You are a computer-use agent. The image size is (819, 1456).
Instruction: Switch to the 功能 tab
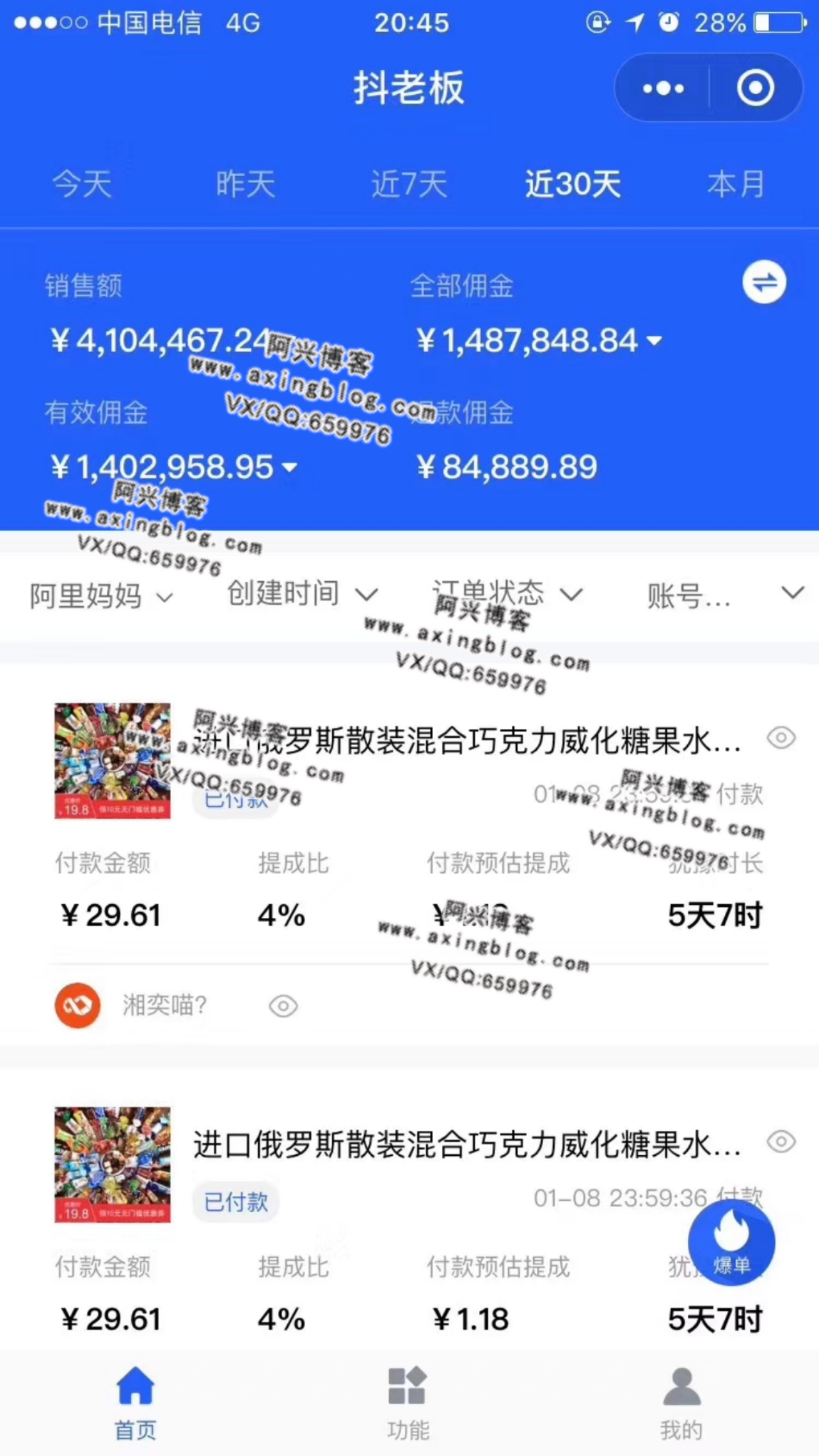[408, 1402]
